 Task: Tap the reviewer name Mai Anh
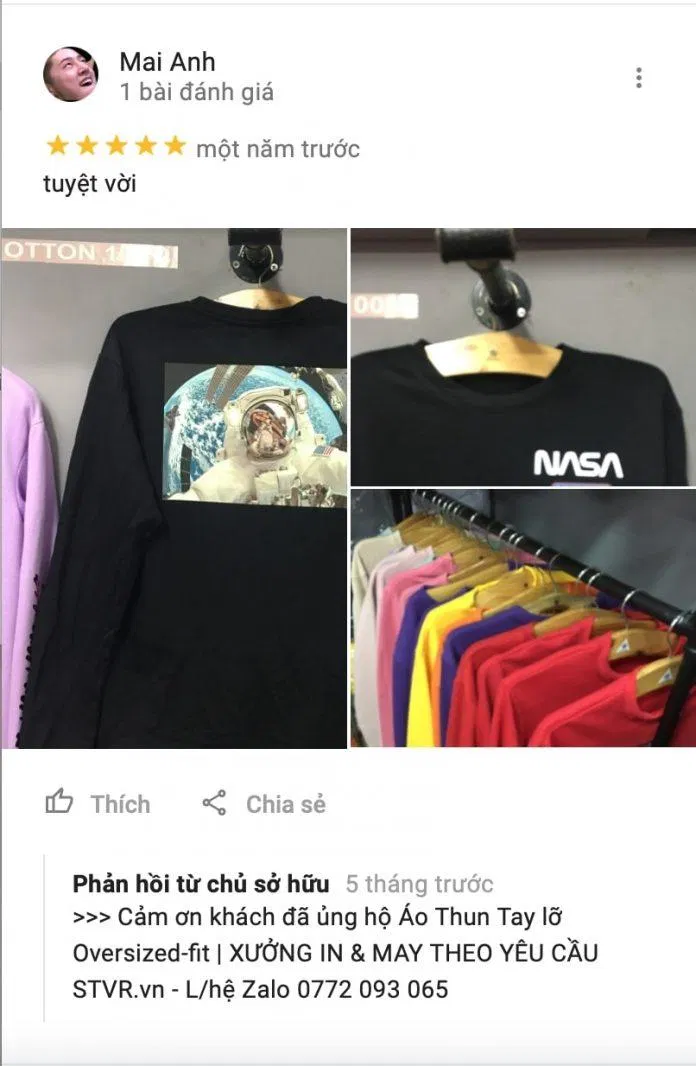pos(167,61)
